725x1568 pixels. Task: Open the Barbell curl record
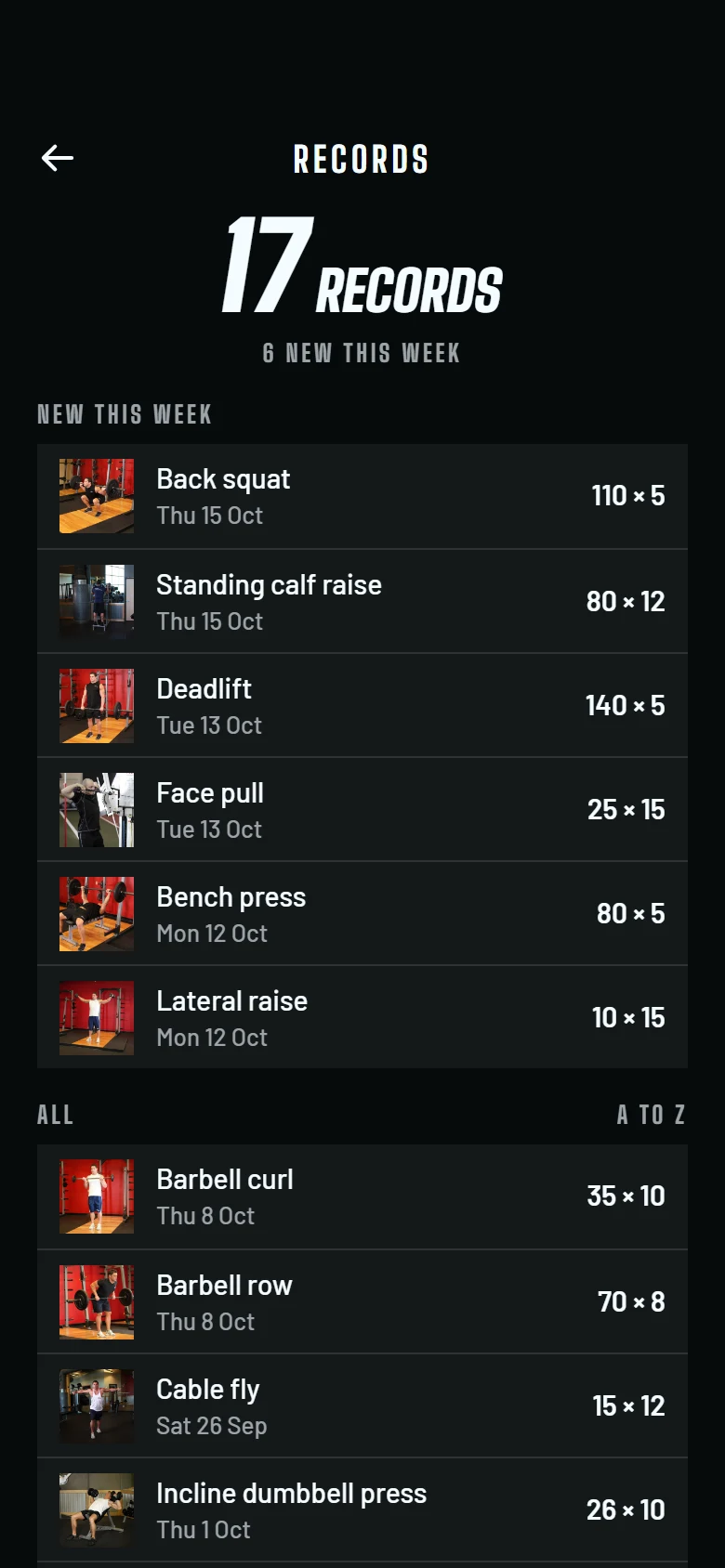pos(362,1196)
